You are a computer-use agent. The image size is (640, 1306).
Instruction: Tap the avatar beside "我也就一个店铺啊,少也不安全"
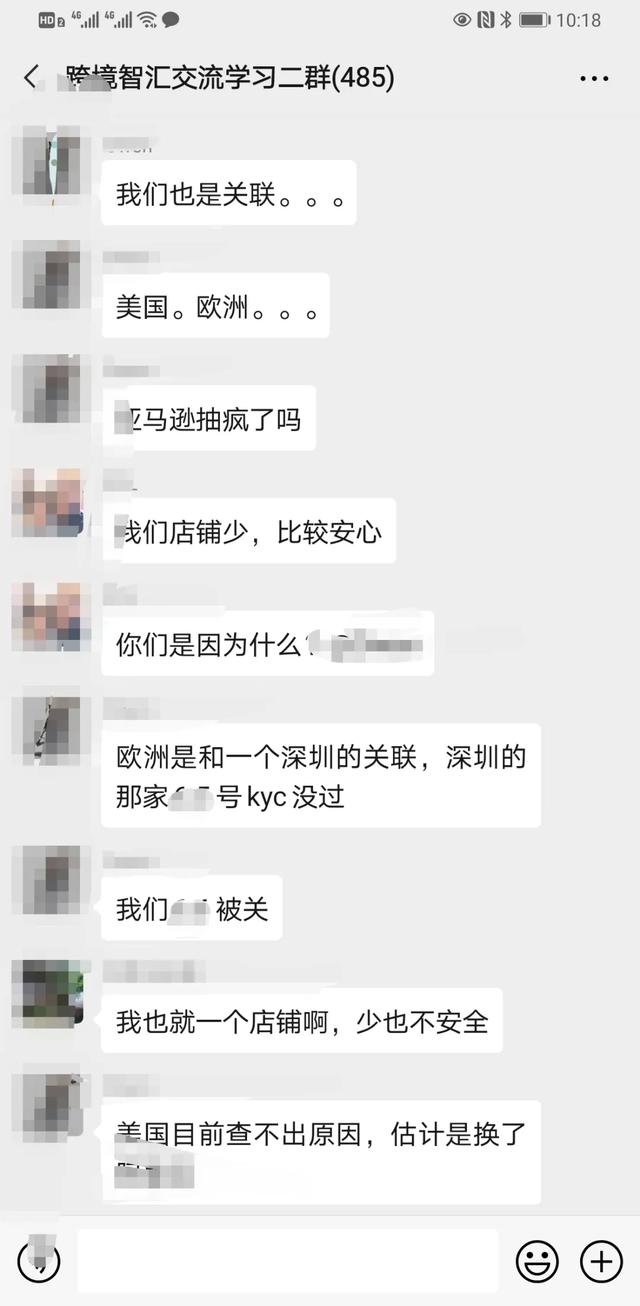(x=51, y=993)
